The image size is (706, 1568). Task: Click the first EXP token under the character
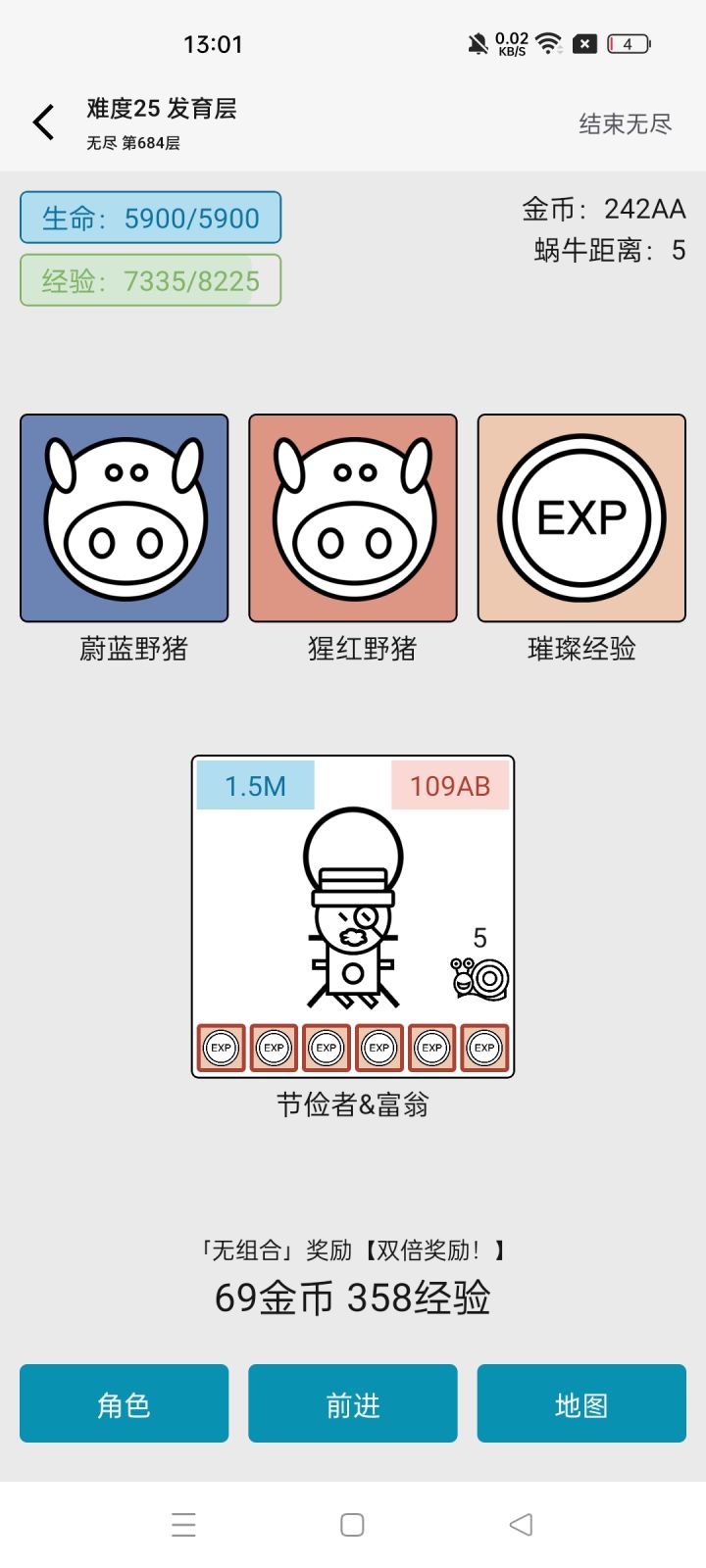pos(221,1048)
